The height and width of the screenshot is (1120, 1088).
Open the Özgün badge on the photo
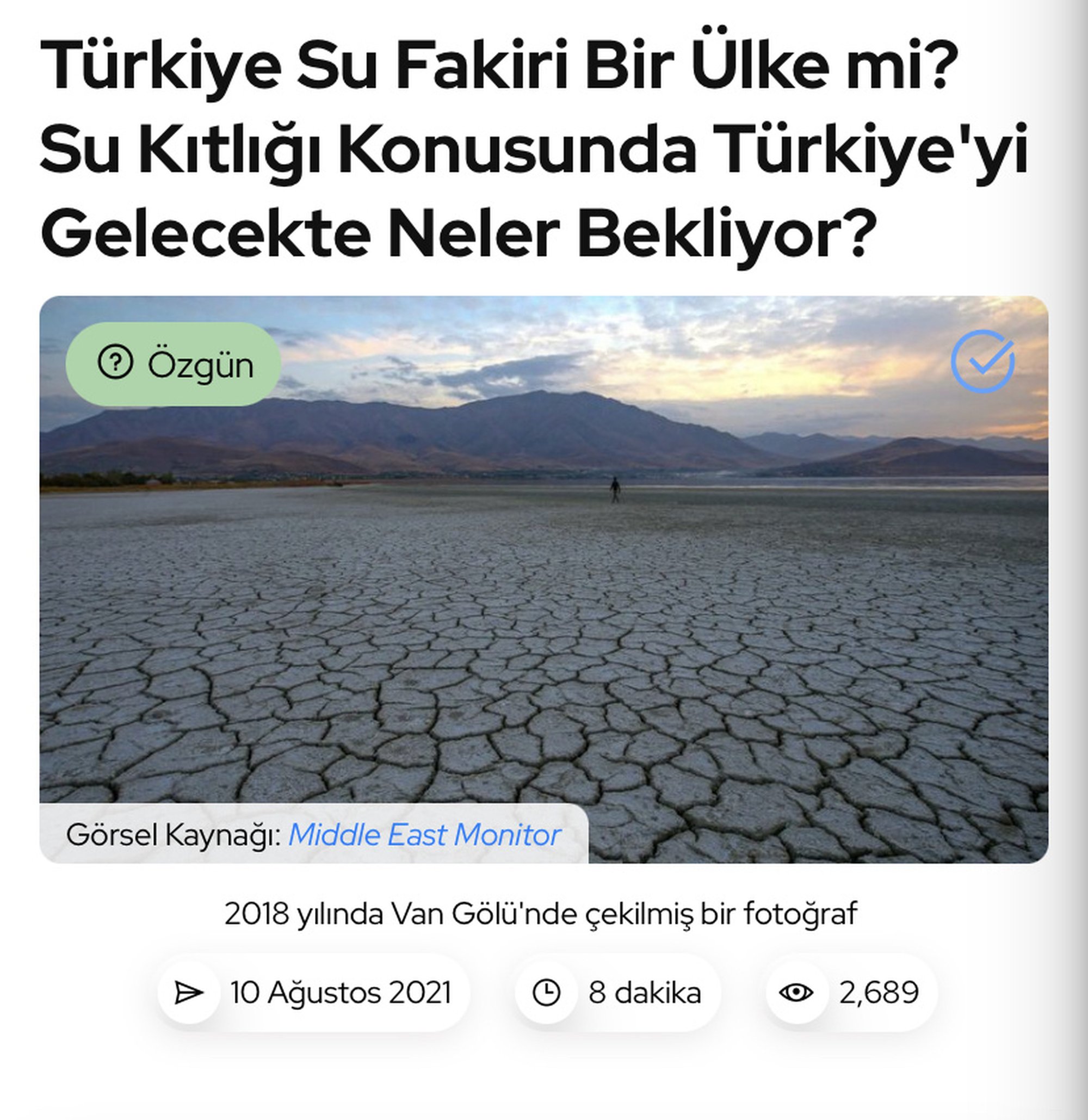point(173,364)
